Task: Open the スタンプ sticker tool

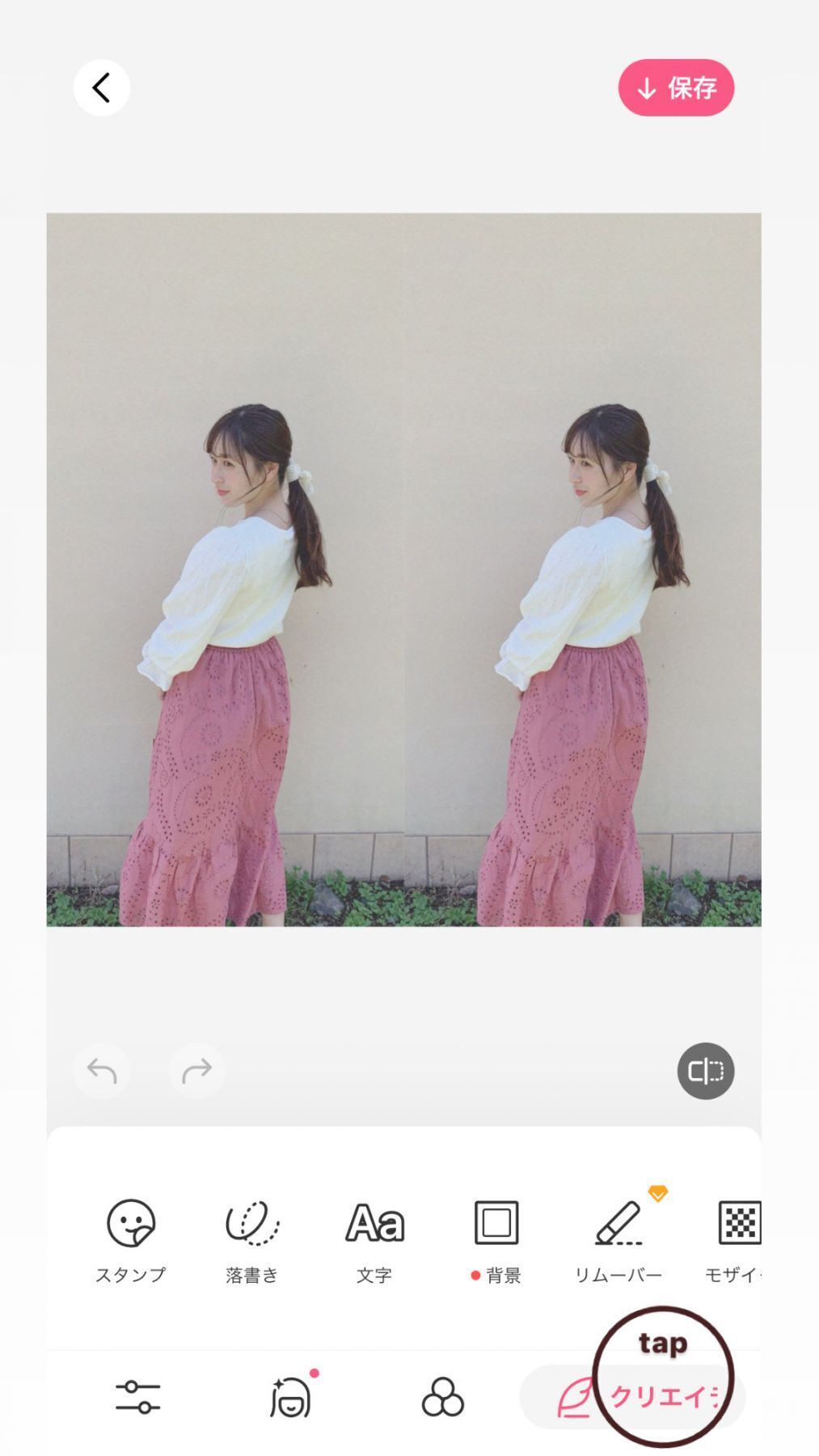Action: (131, 1239)
